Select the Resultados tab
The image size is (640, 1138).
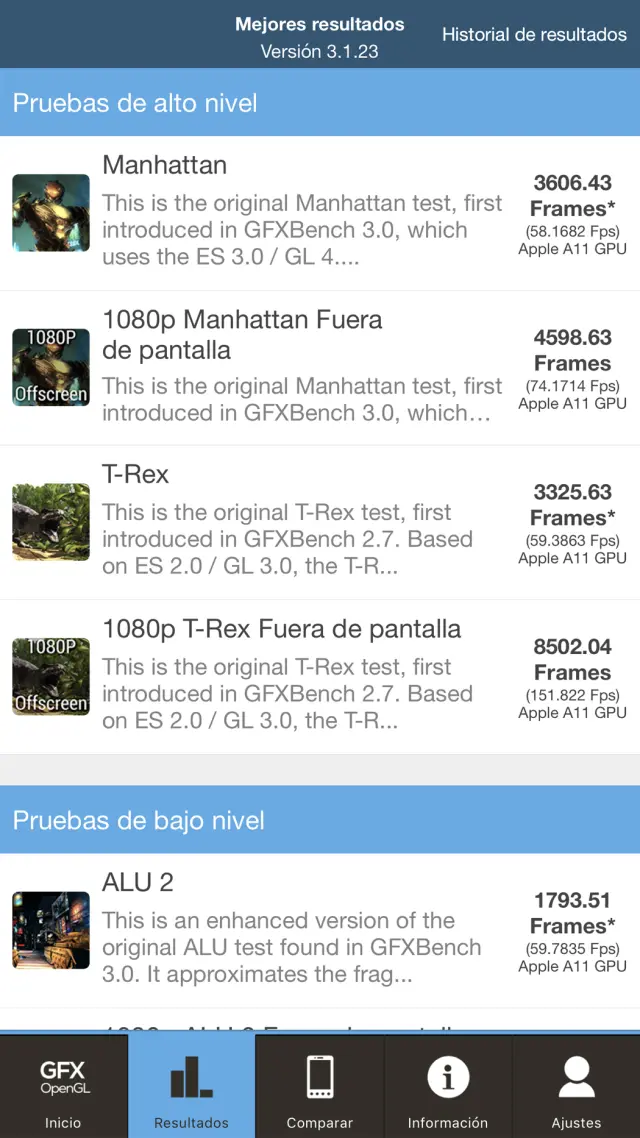pos(191,1086)
